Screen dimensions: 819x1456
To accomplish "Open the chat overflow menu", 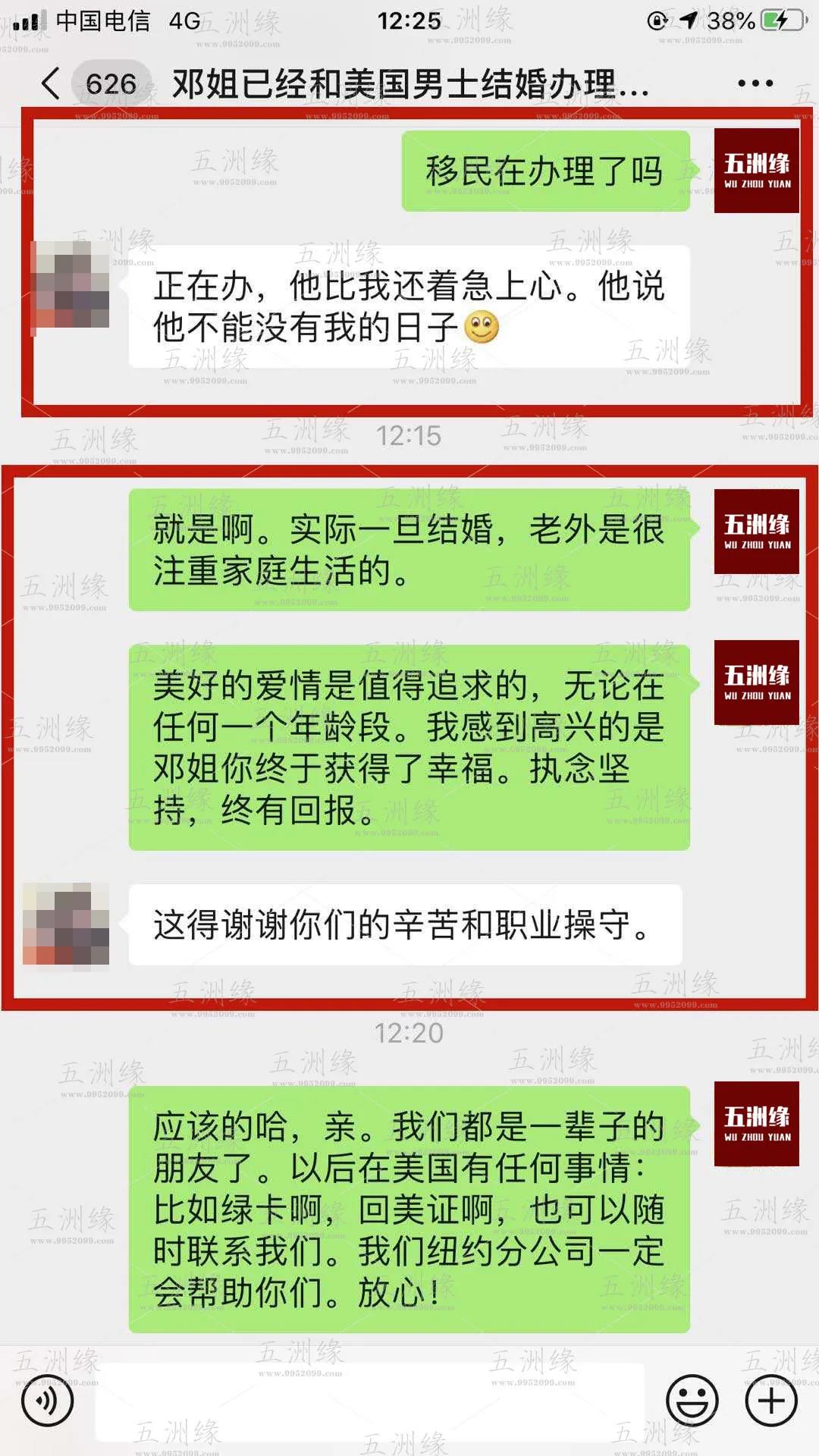I will pos(755,83).
